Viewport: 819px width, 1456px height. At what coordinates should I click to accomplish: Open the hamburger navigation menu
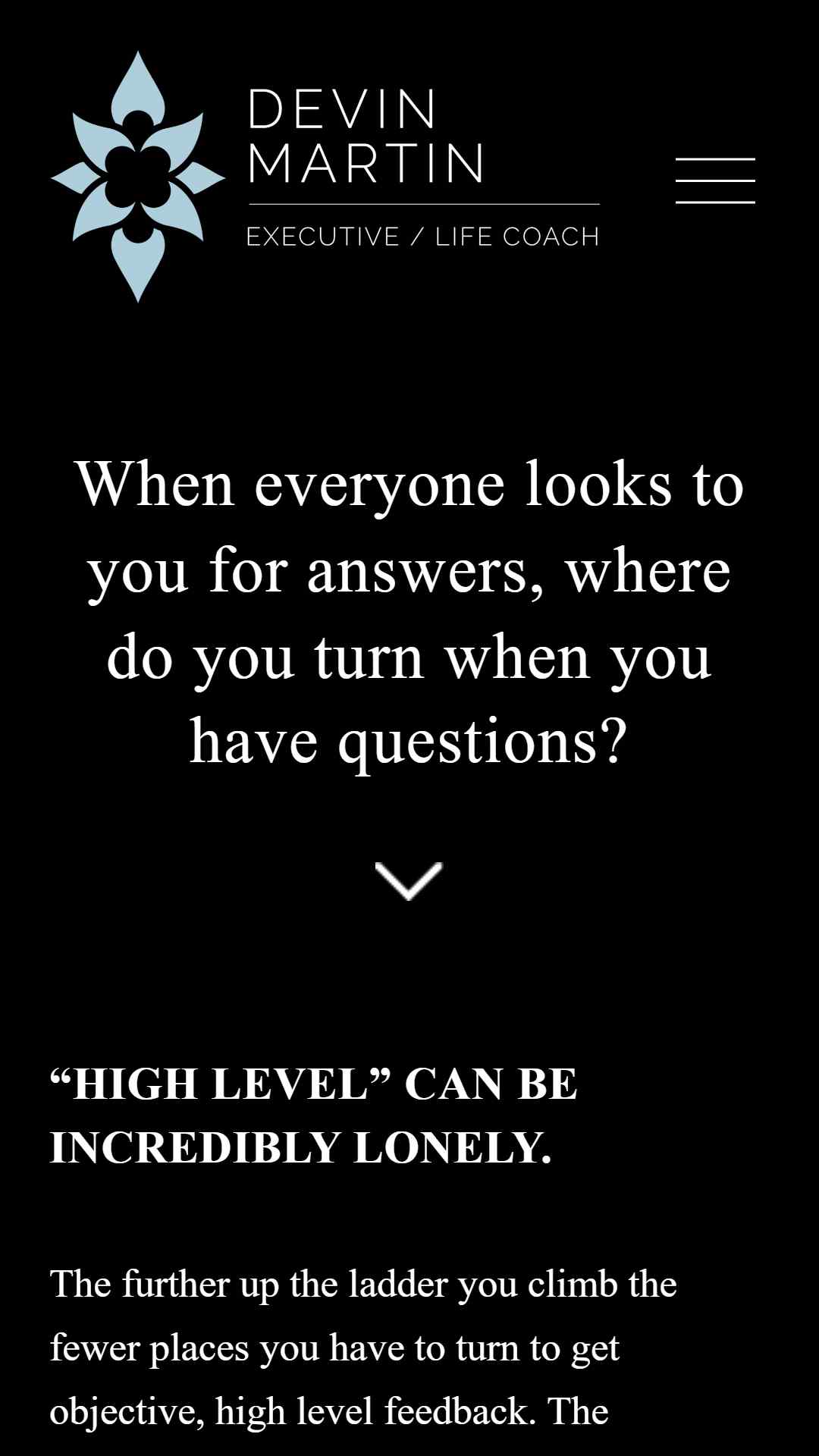[715, 180]
